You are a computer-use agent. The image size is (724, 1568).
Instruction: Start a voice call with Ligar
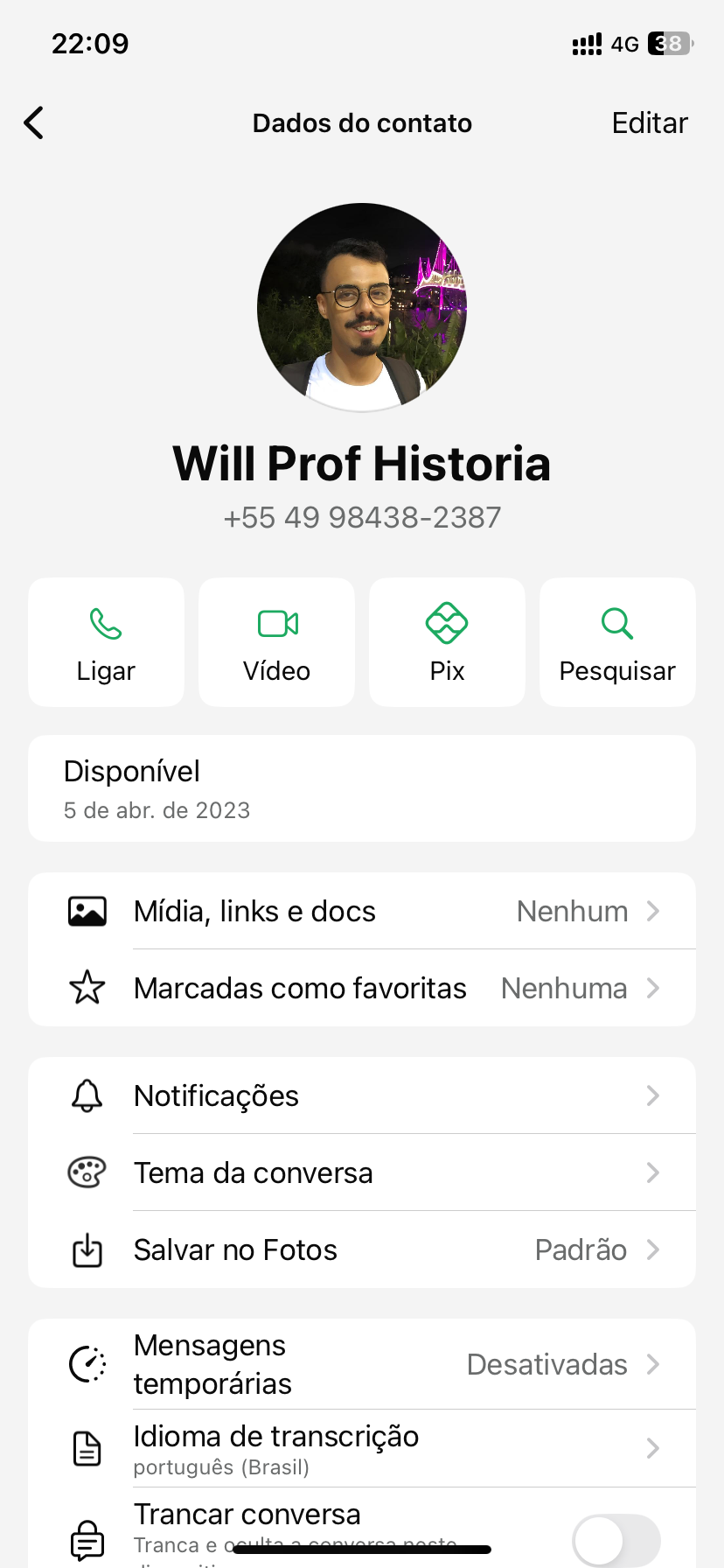106,642
